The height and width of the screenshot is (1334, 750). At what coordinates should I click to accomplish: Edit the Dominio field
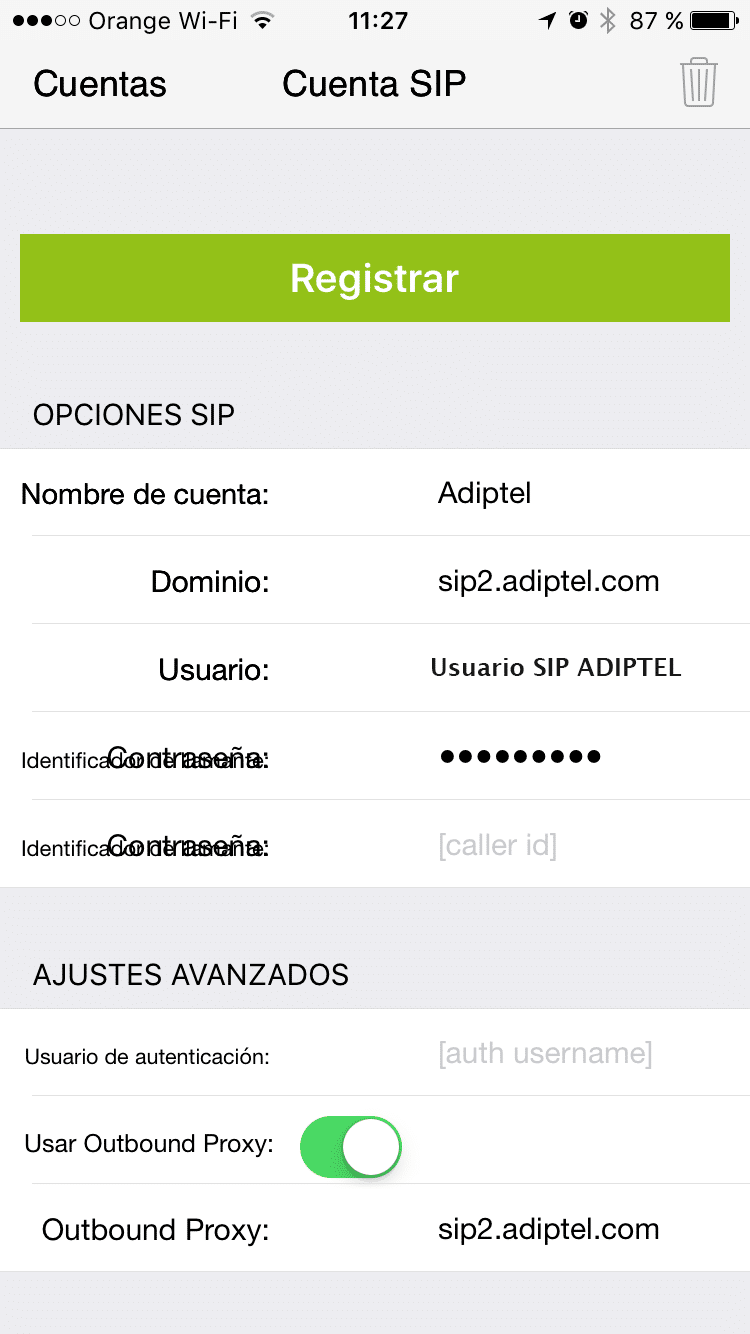point(584,581)
